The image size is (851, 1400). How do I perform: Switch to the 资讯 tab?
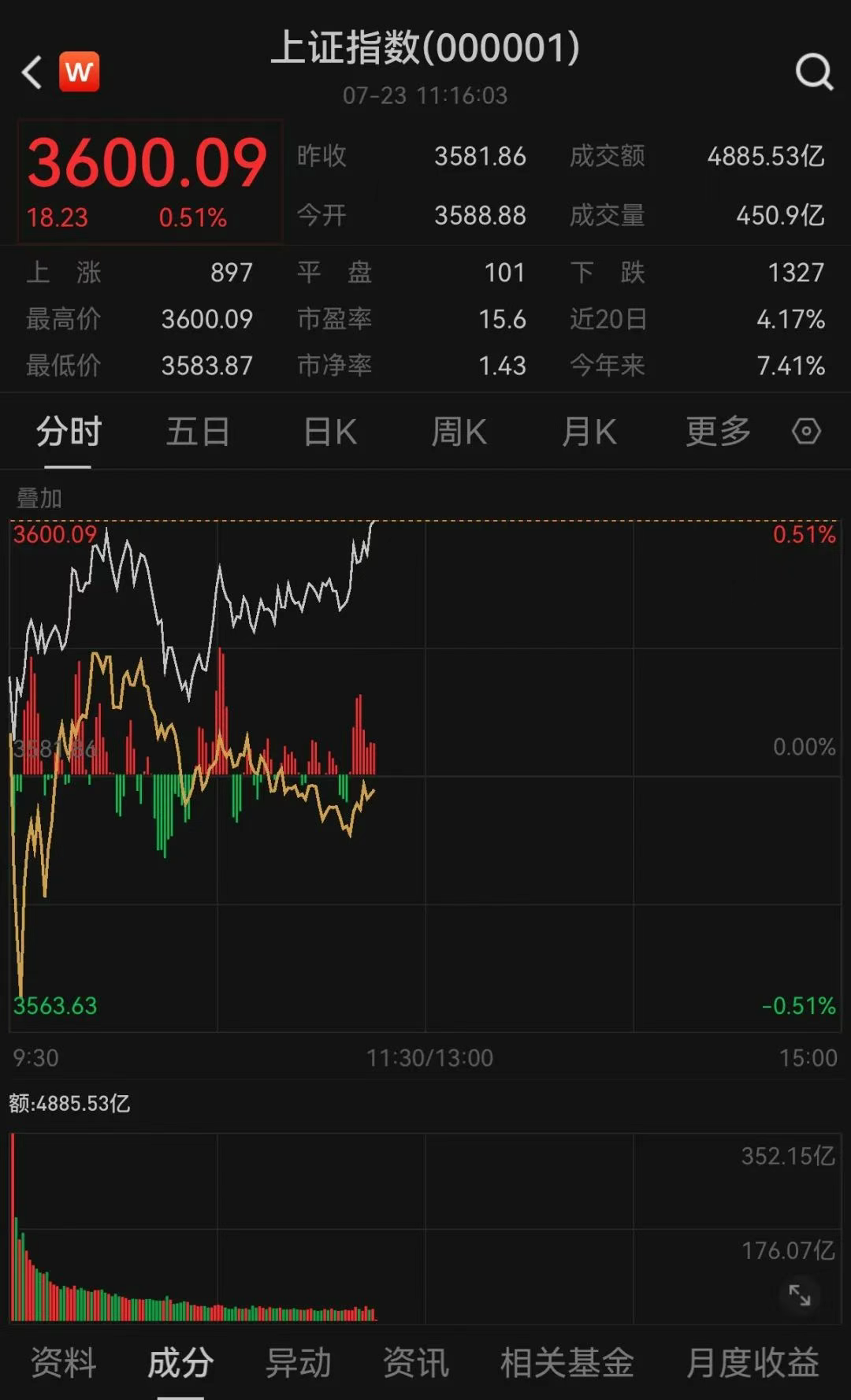(x=415, y=1362)
